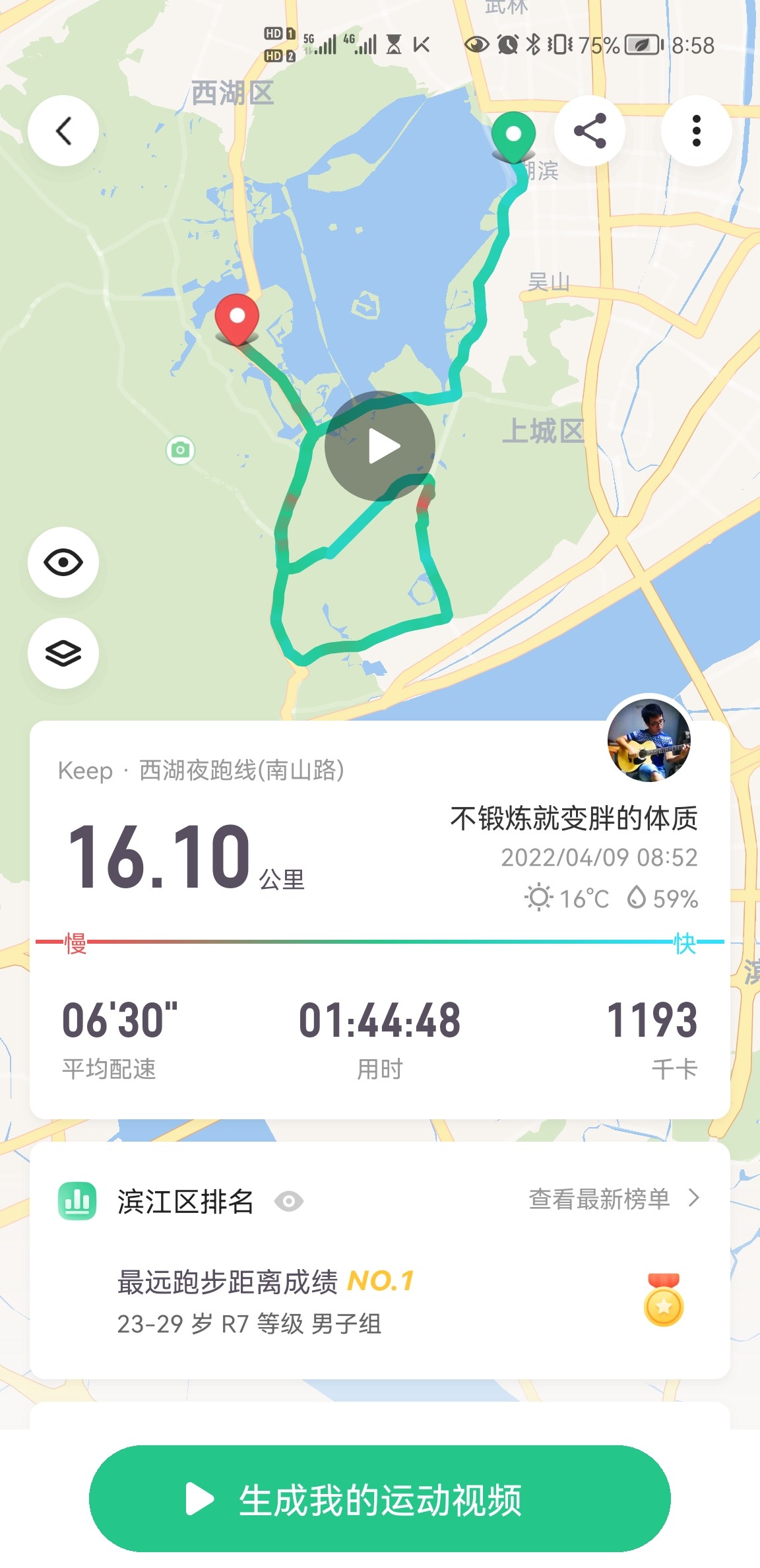Screen dimensions: 760x1568
Task: Go back using the arrow button
Action: tap(63, 131)
